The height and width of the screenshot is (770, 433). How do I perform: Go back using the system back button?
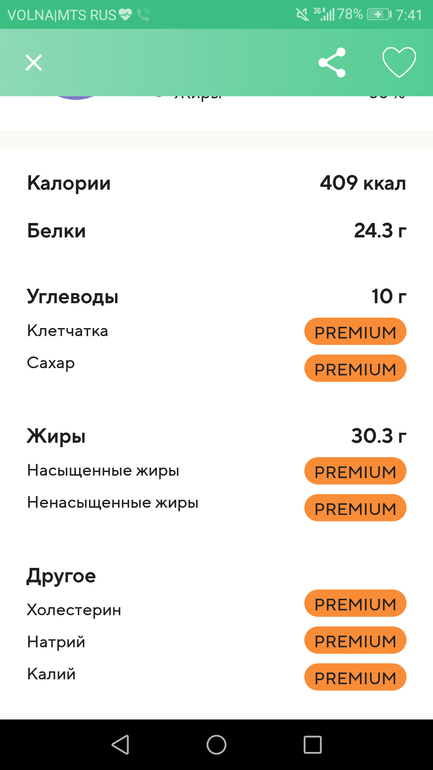point(120,744)
